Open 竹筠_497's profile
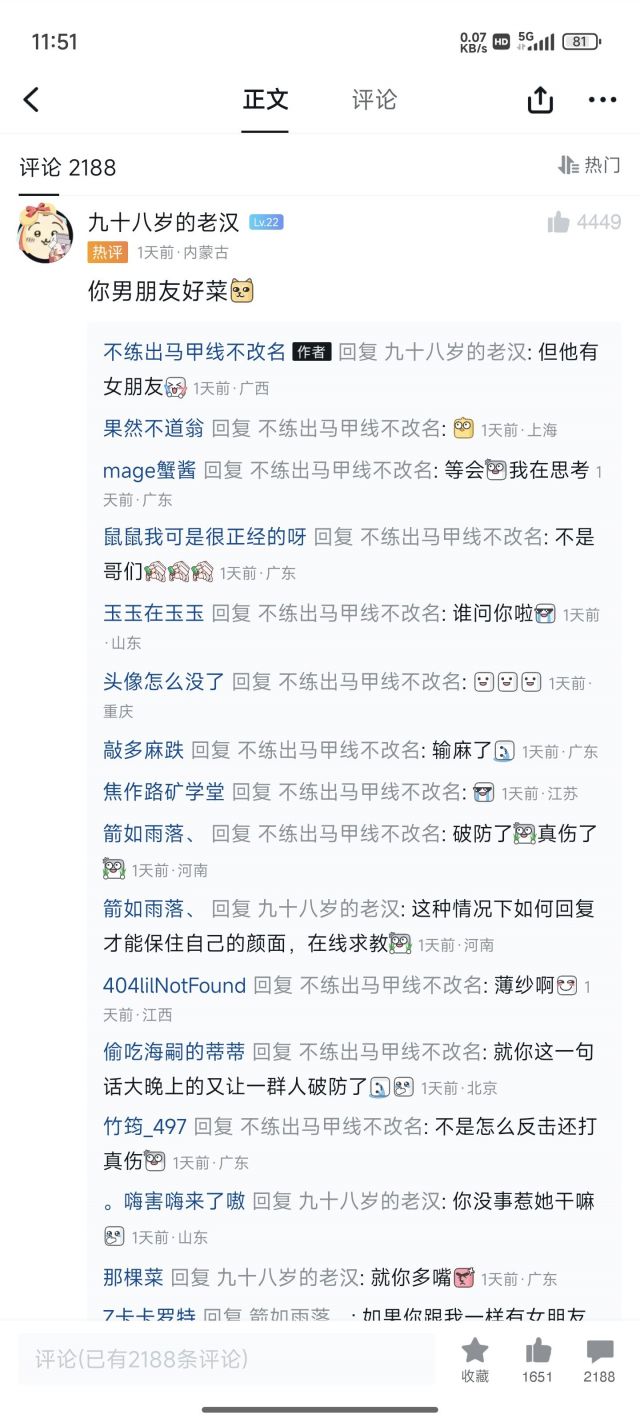The image size is (640, 1422). (145, 1127)
